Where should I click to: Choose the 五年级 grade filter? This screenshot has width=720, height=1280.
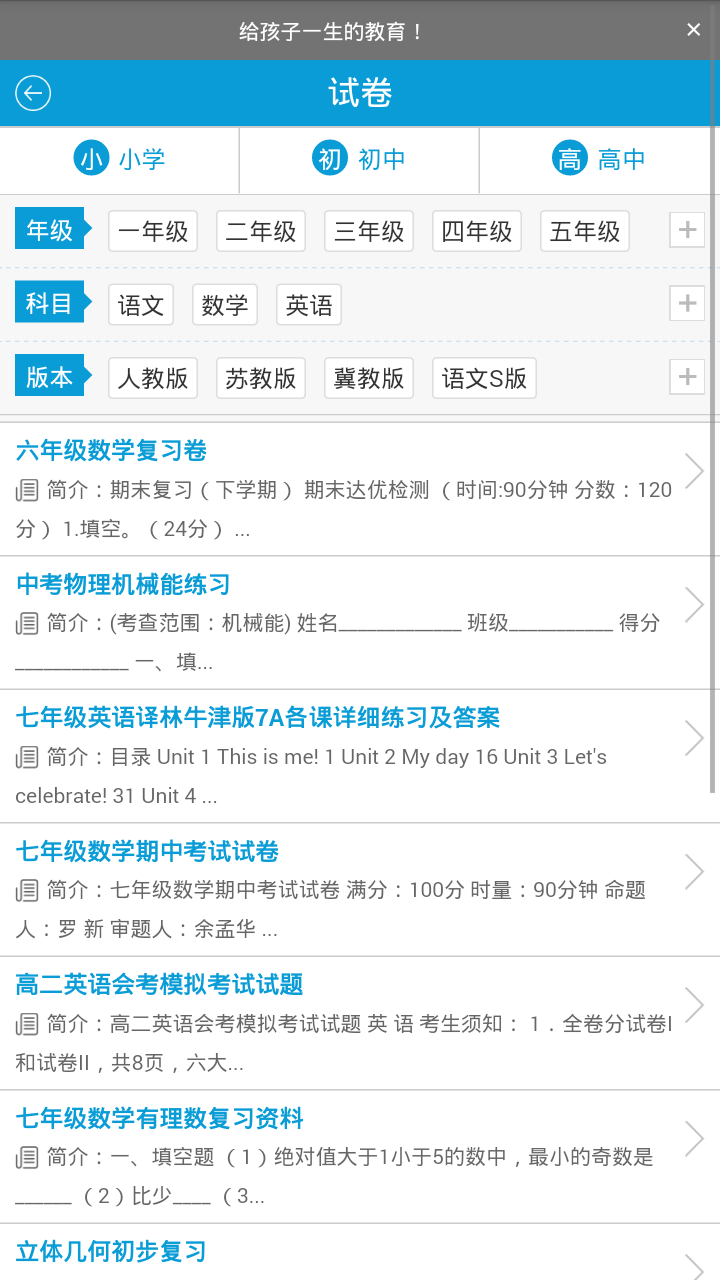585,231
